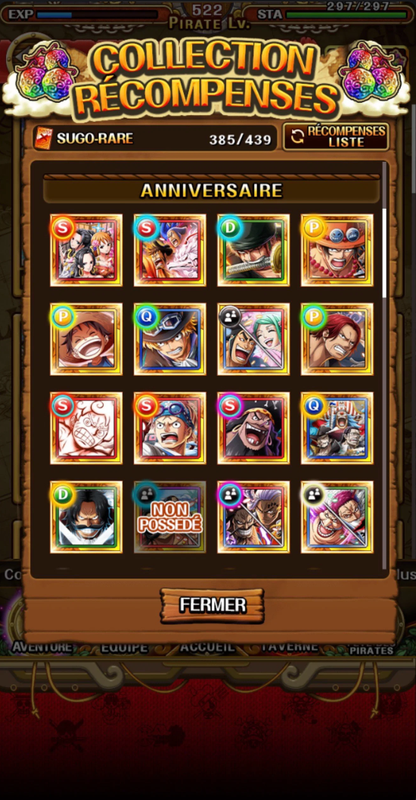The width and height of the screenshot is (416, 800).
Task: Open the black-bearded laughing pirate tile
Action: [x=253, y=428]
